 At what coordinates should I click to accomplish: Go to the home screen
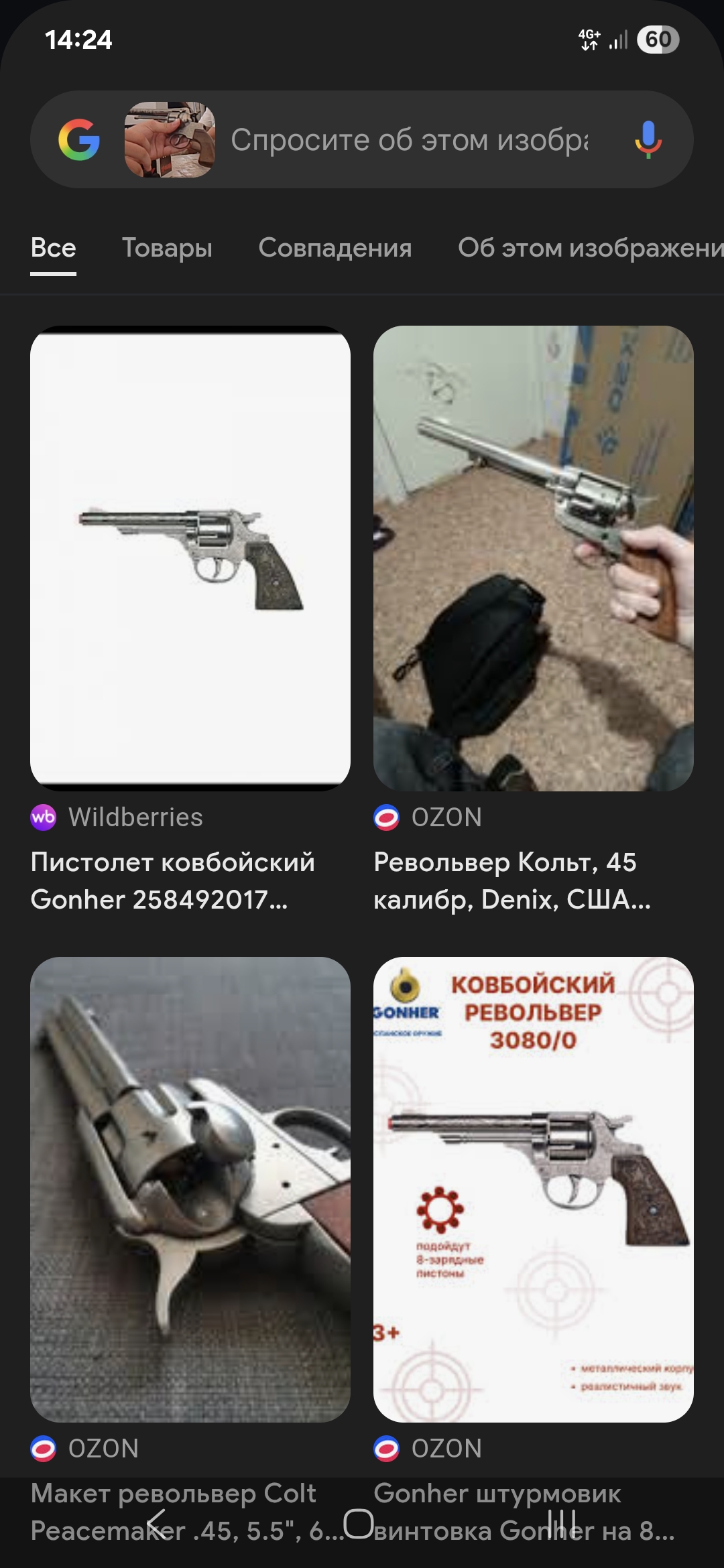pos(359,1524)
